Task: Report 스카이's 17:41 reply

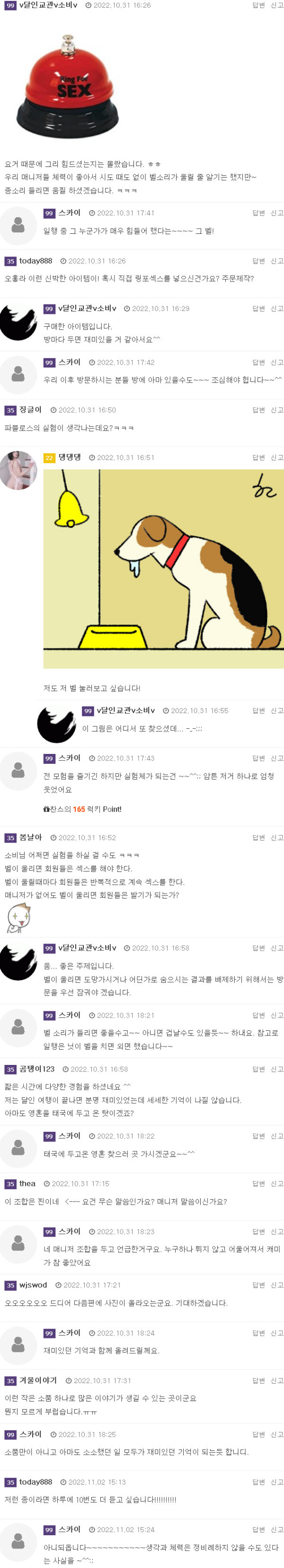Action: (x=277, y=212)
